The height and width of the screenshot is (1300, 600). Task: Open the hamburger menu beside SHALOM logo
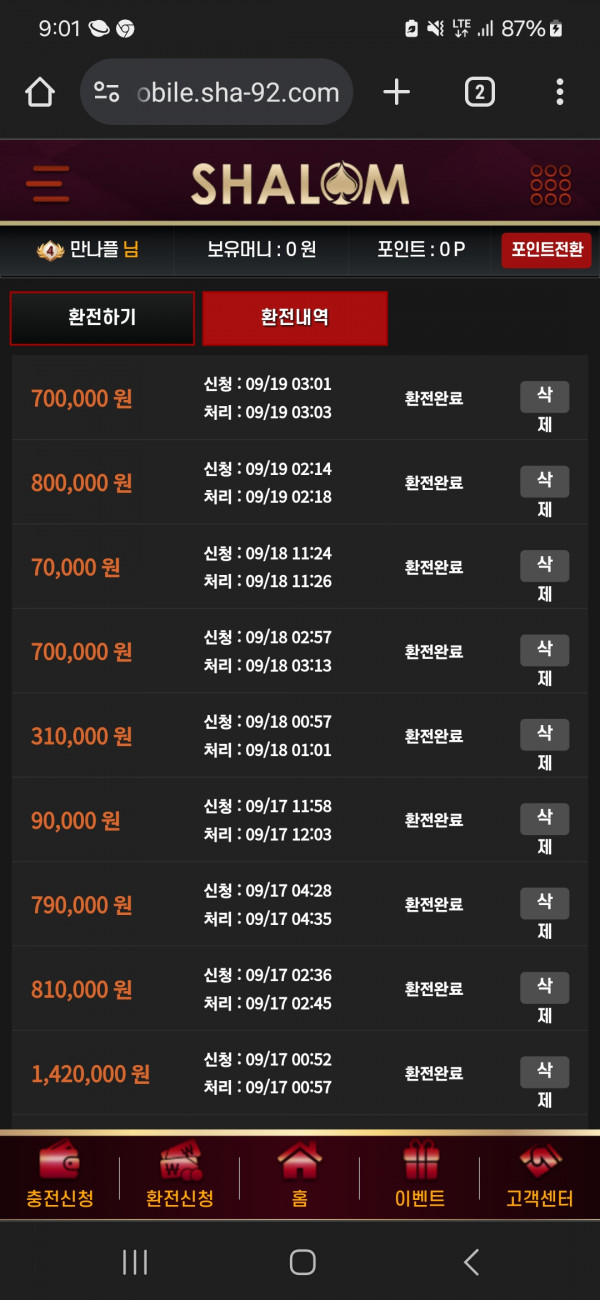pyautogui.click(x=47, y=184)
